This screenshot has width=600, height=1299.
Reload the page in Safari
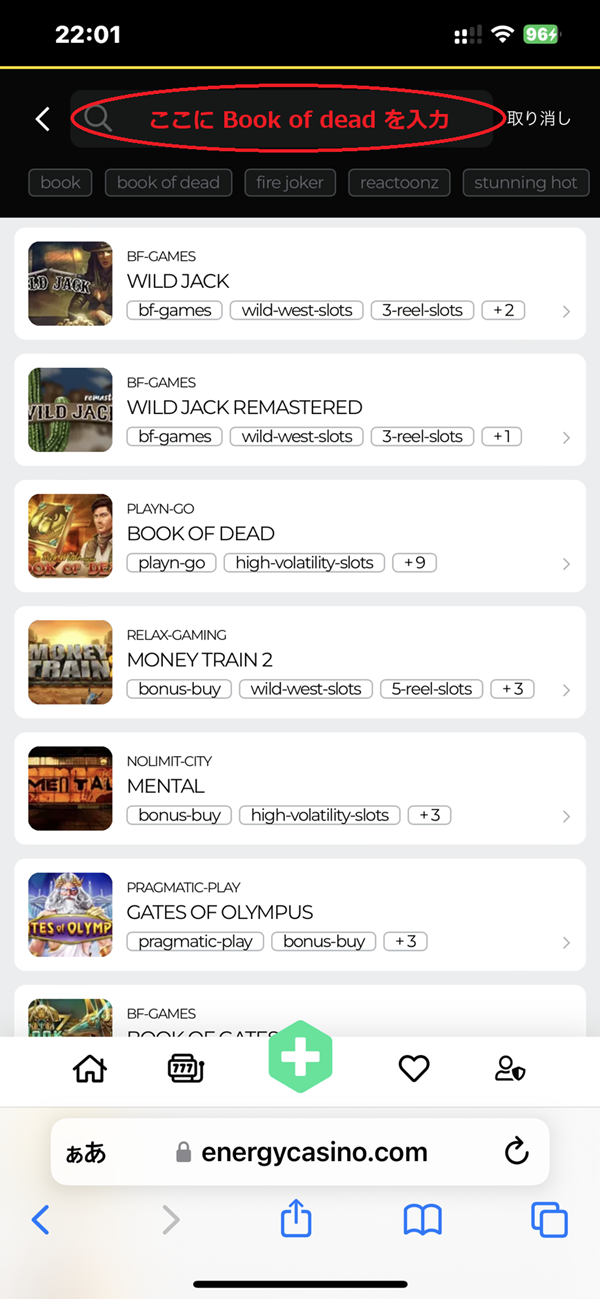pos(516,1152)
